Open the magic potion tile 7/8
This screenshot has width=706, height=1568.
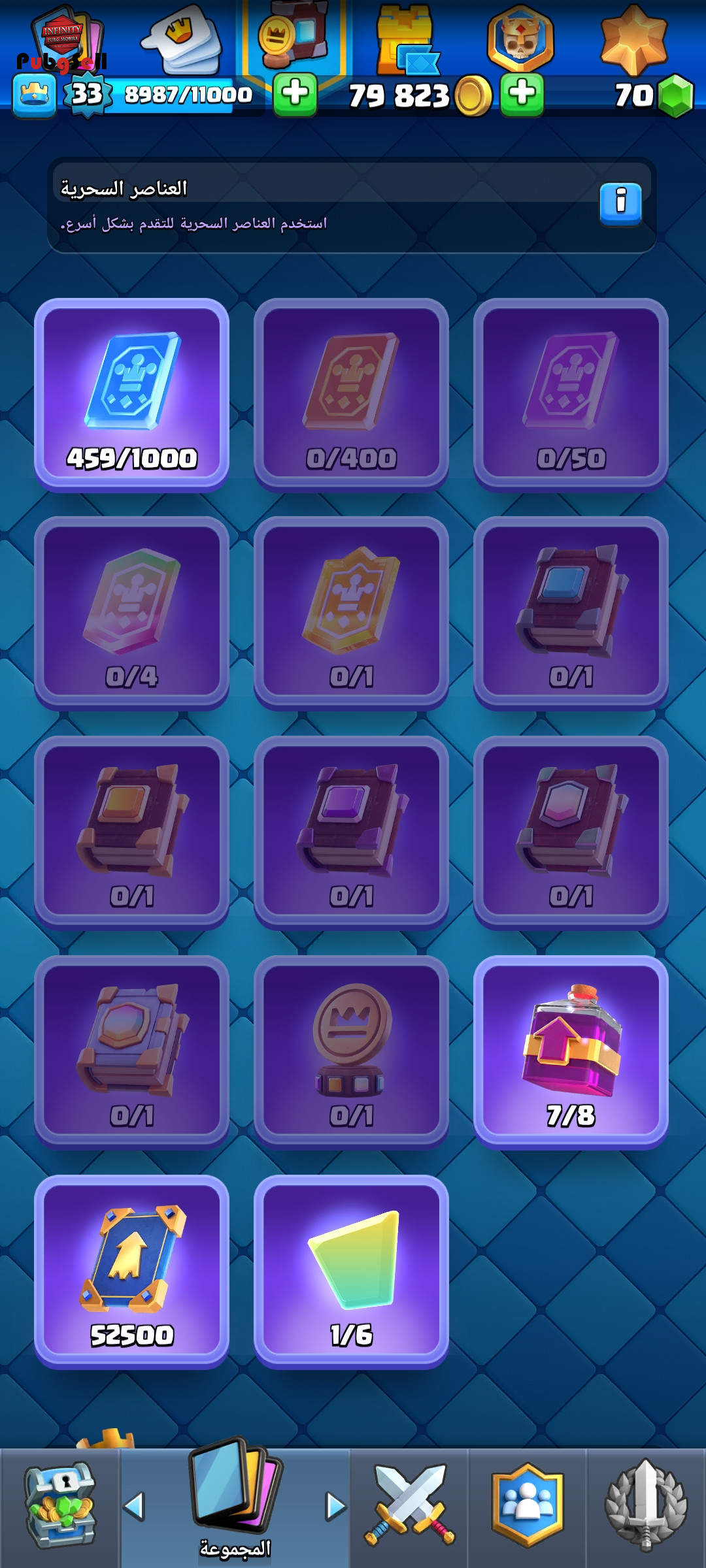click(571, 1052)
